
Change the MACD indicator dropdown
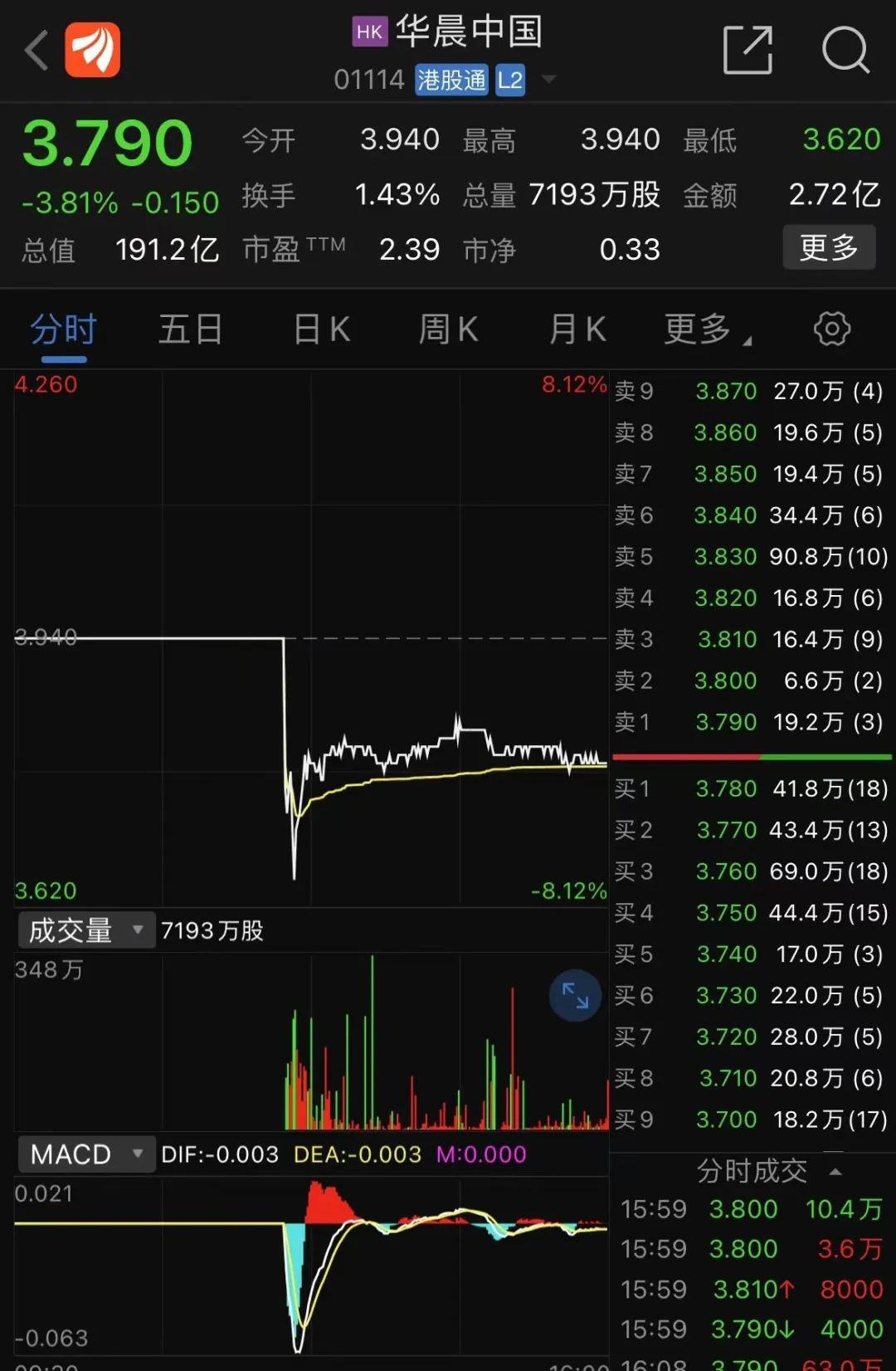(86, 1154)
